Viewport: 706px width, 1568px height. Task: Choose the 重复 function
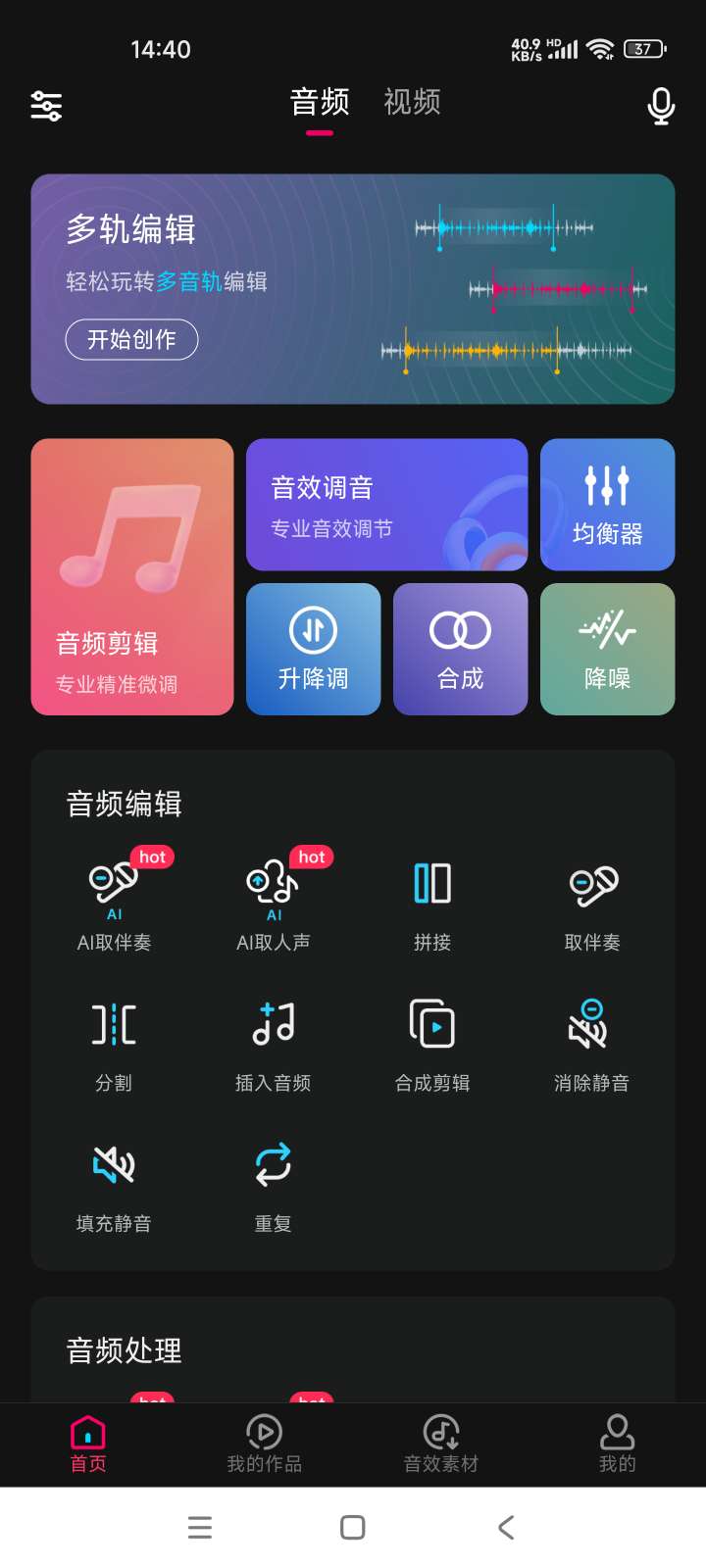(x=274, y=1183)
